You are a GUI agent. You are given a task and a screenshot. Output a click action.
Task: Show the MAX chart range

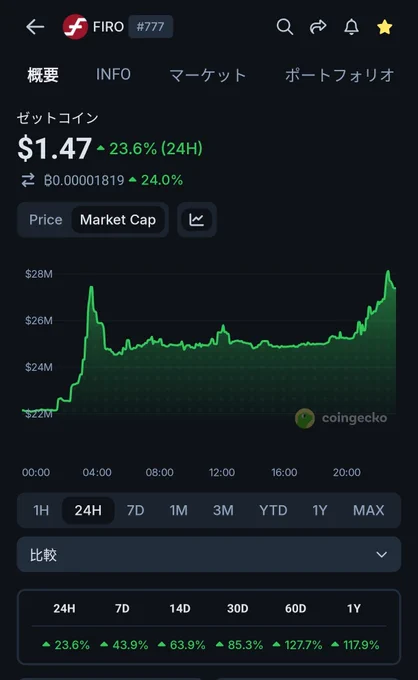369,510
